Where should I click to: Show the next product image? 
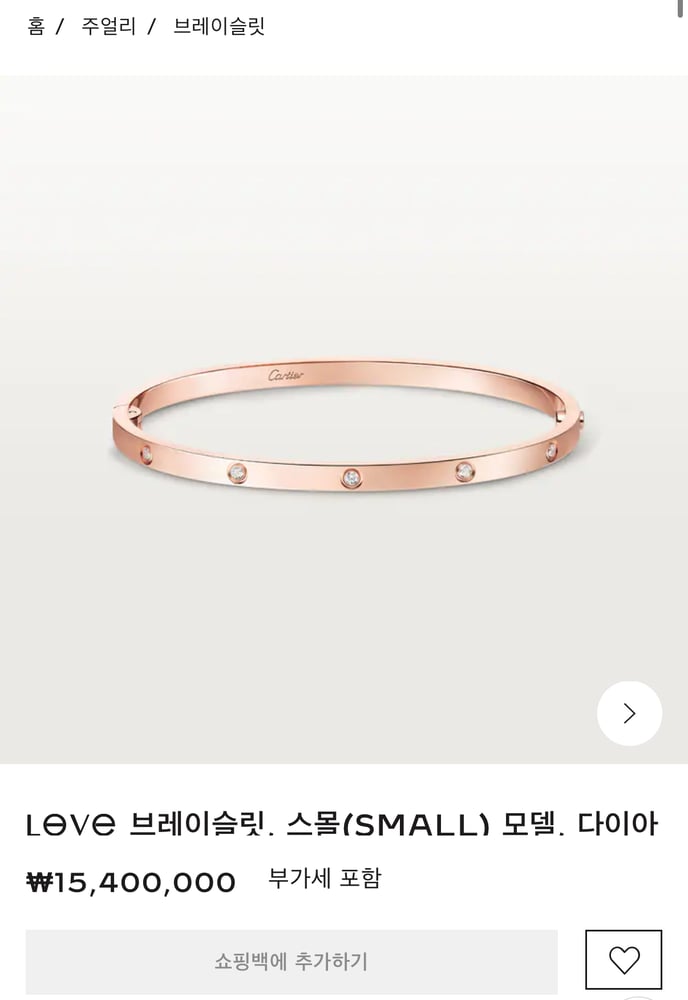tap(629, 713)
